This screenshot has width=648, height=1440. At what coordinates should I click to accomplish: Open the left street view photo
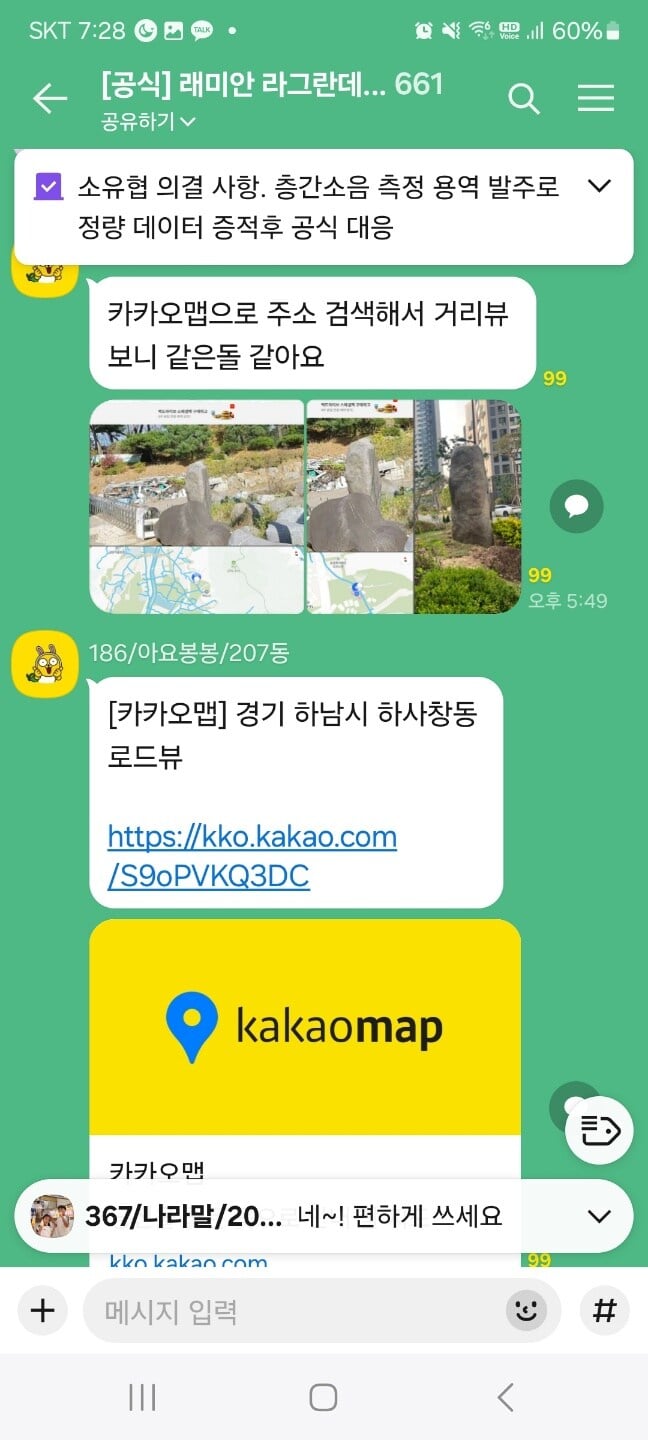tap(196, 506)
